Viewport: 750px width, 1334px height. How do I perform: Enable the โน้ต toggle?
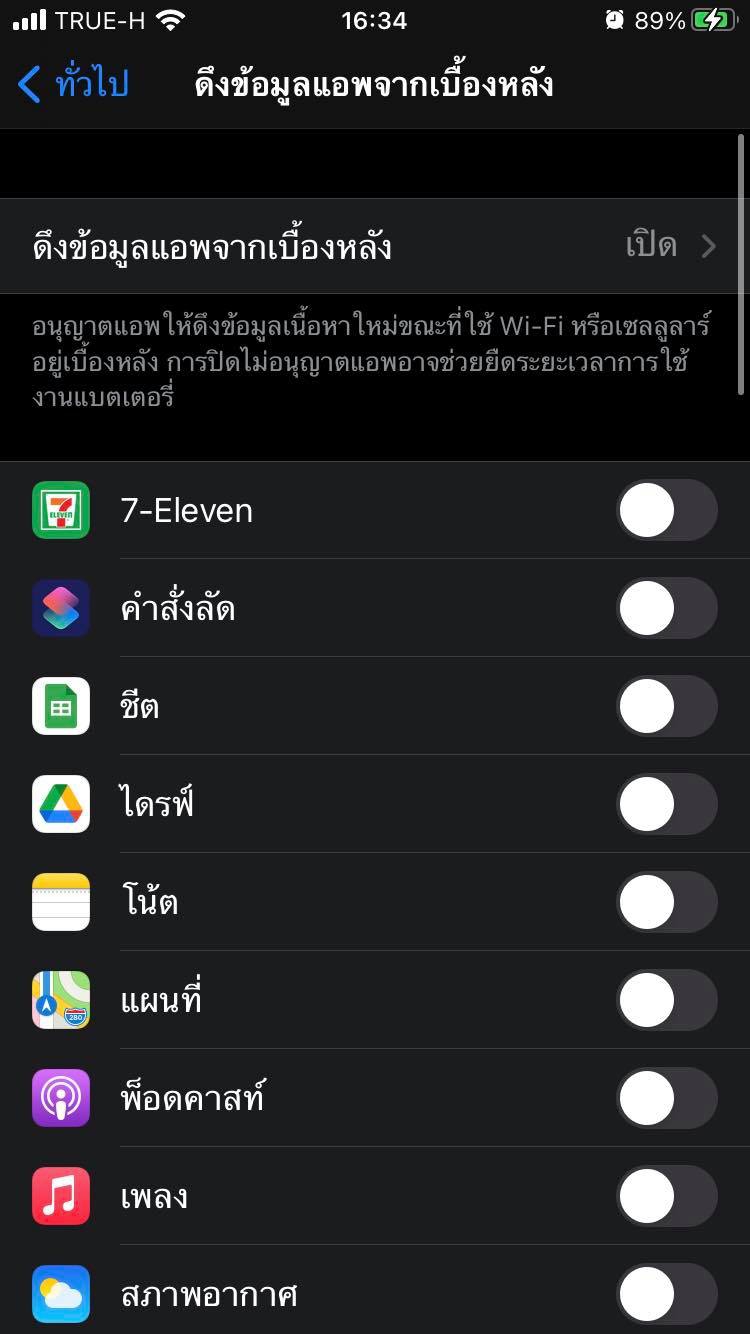click(x=667, y=902)
